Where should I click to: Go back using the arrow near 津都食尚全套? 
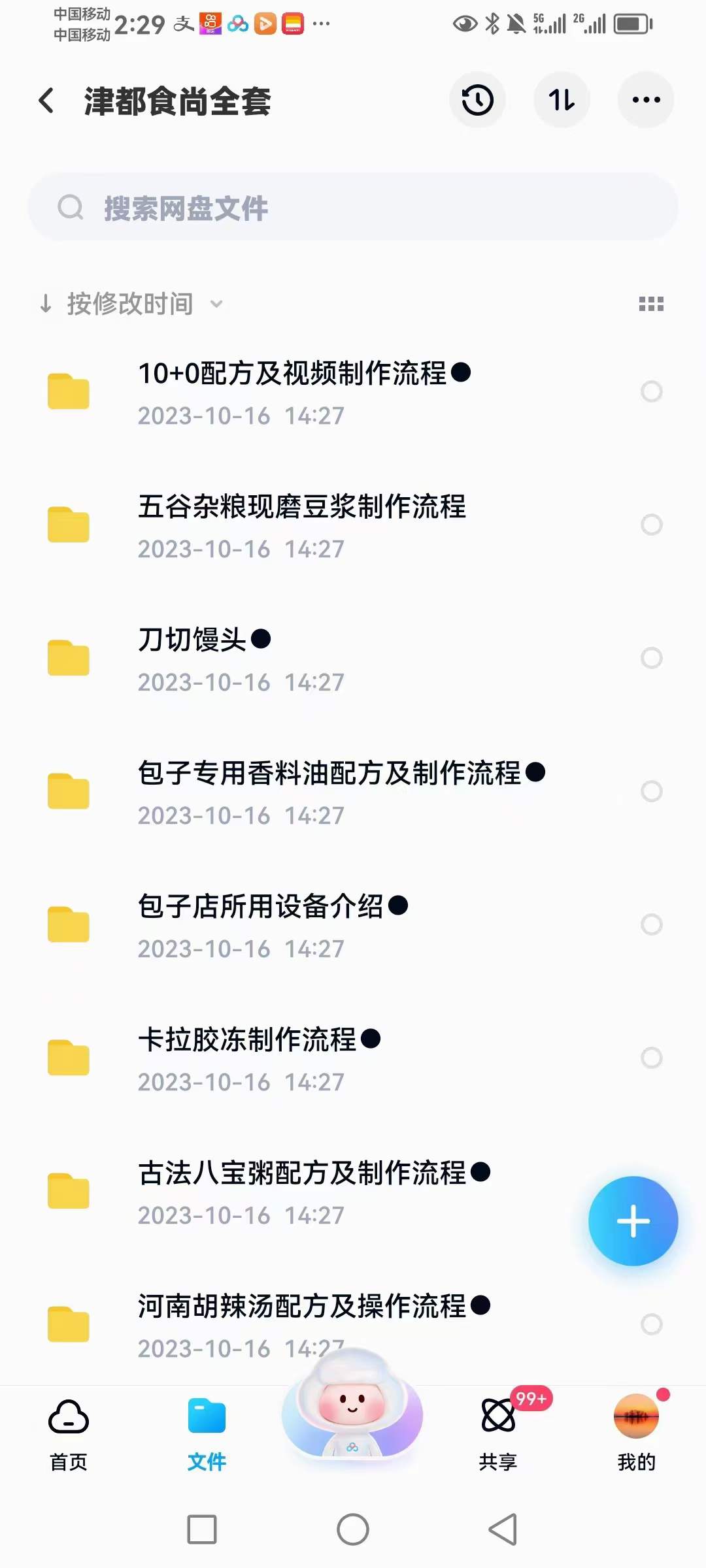(46, 99)
